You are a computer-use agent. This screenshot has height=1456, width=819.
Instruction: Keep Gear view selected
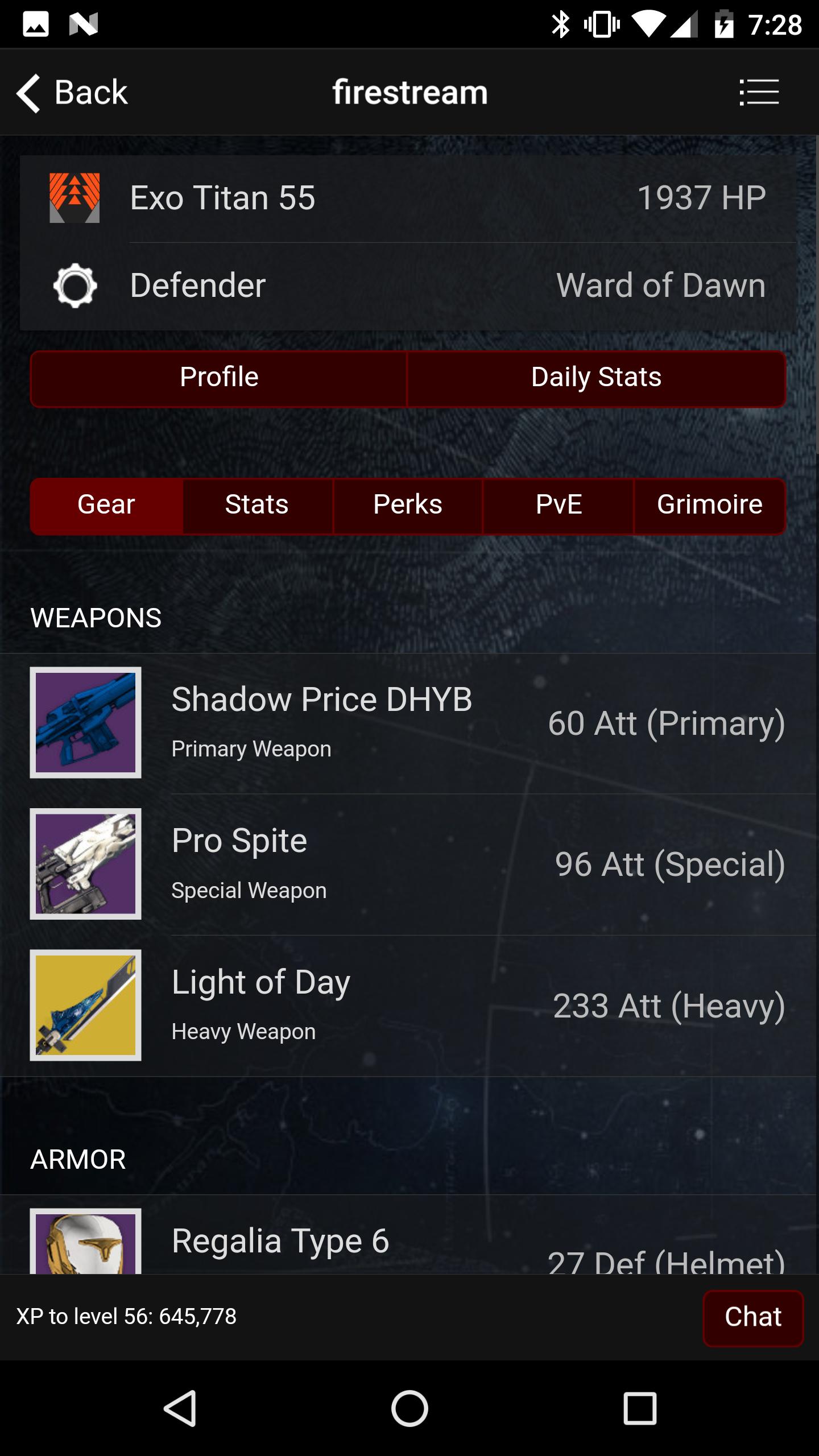coord(106,504)
